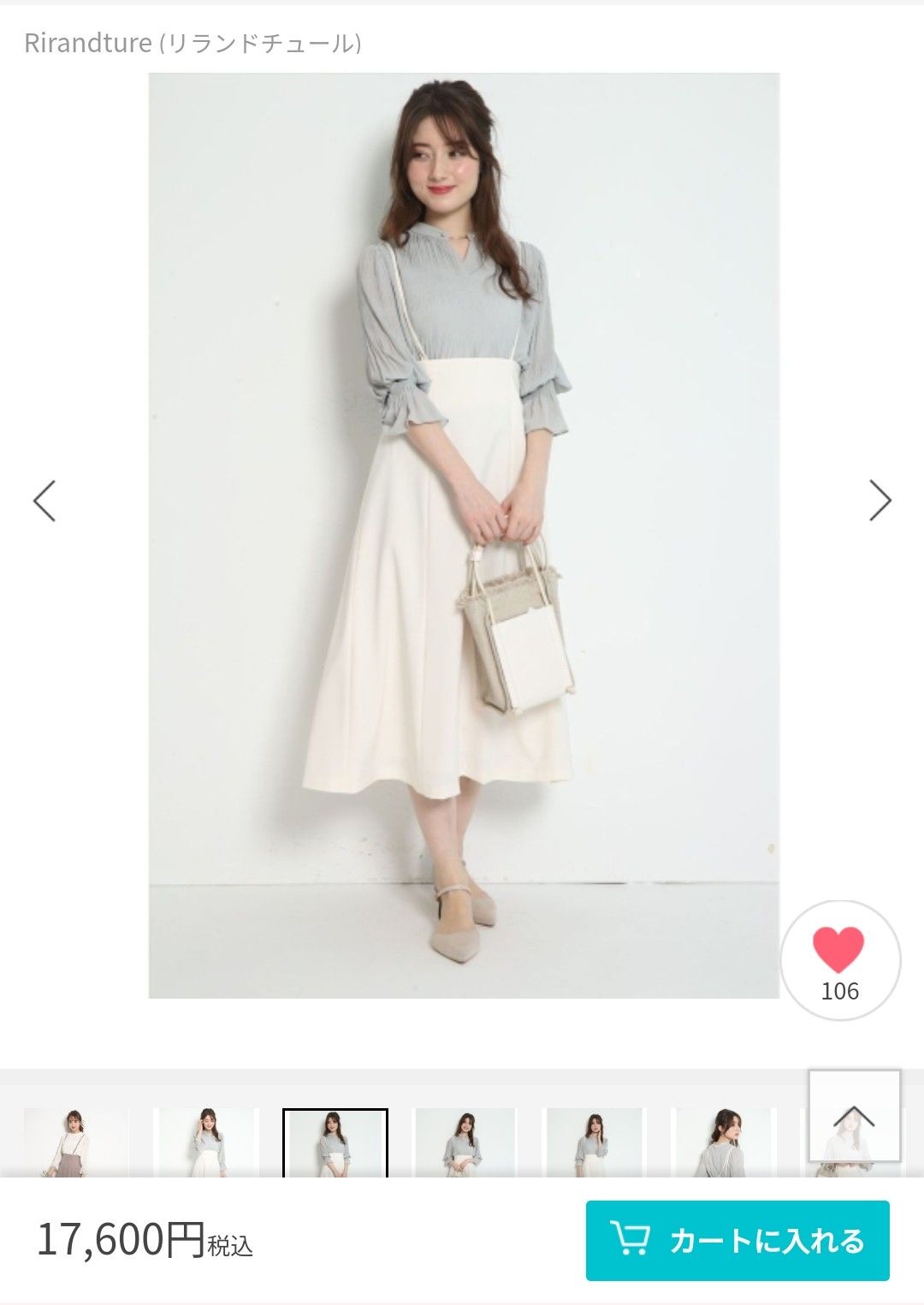Viewport: 924px width, 1305px height.
Task: Open the Rirandture brand link
Action: click(192, 43)
